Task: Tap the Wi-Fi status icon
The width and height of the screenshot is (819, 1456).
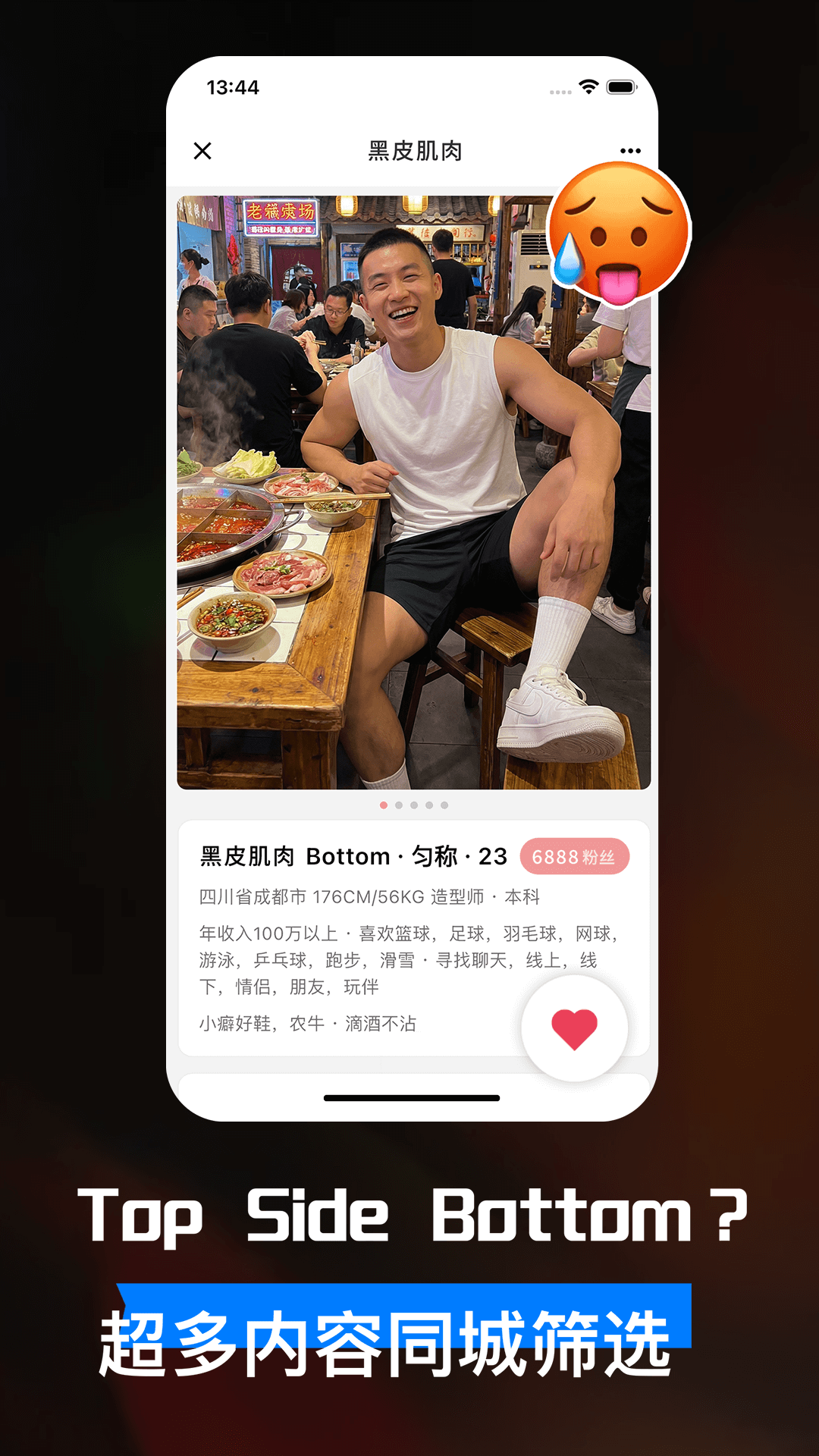Action: tap(588, 87)
